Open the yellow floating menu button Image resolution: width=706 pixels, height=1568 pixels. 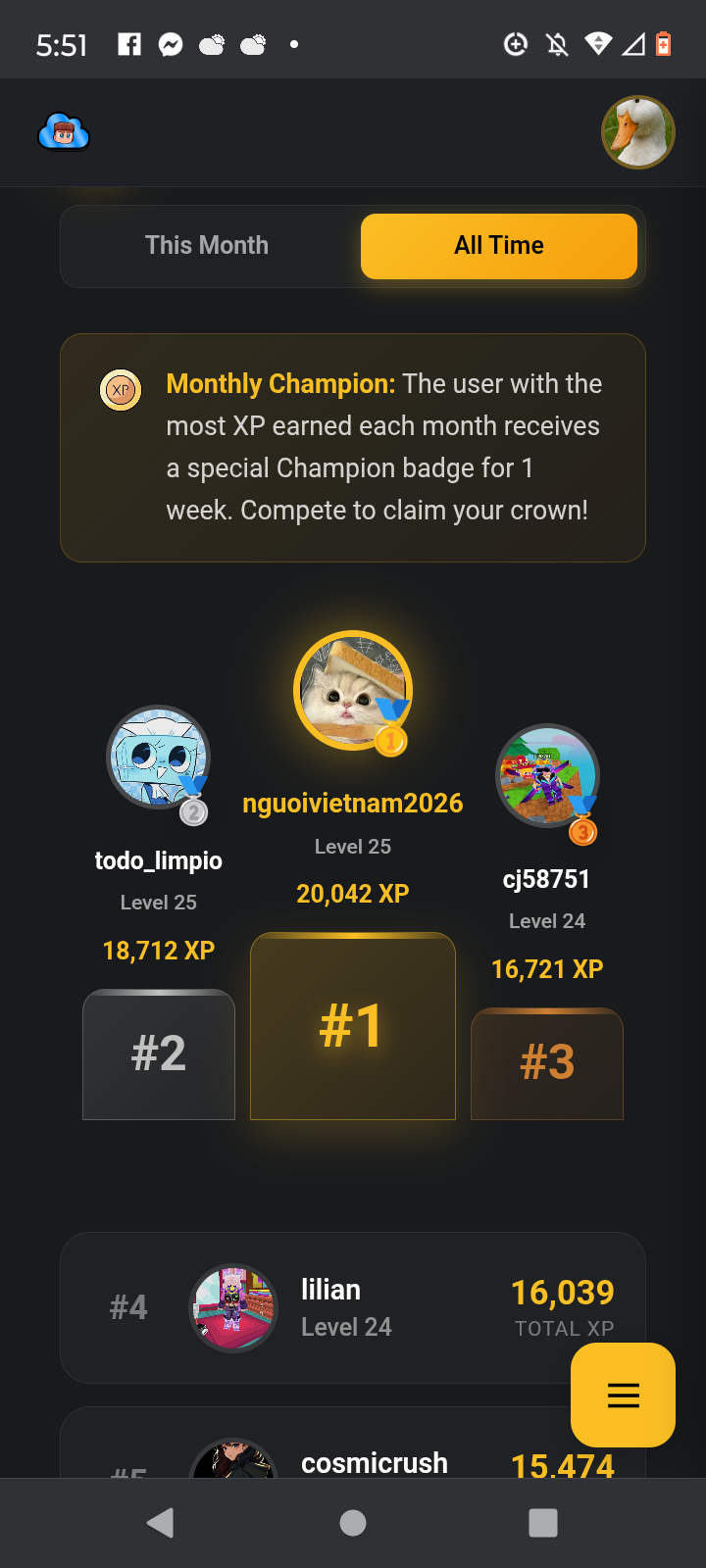coord(623,1395)
